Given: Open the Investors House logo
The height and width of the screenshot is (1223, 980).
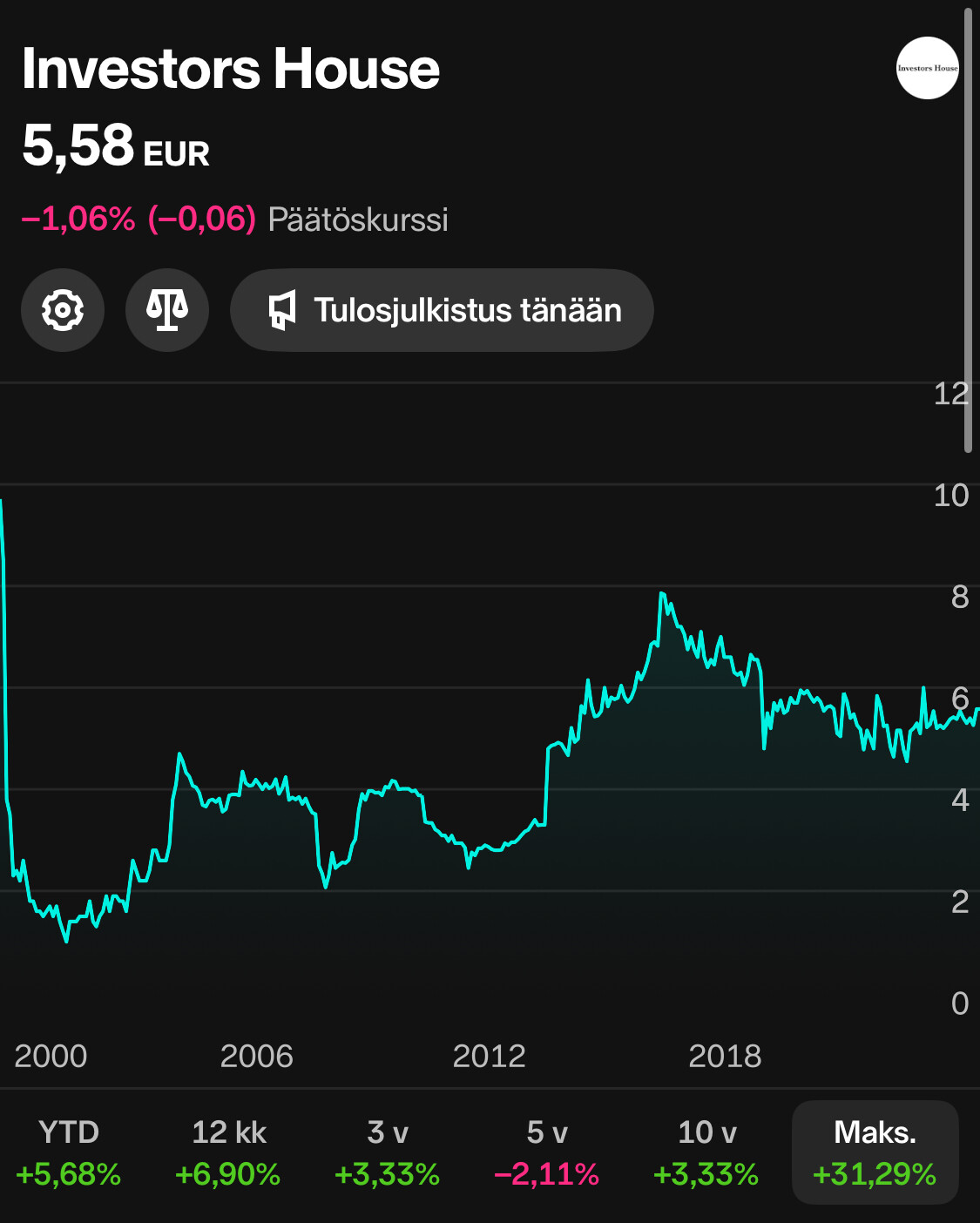Looking at the screenshot, I should (927, 68).
